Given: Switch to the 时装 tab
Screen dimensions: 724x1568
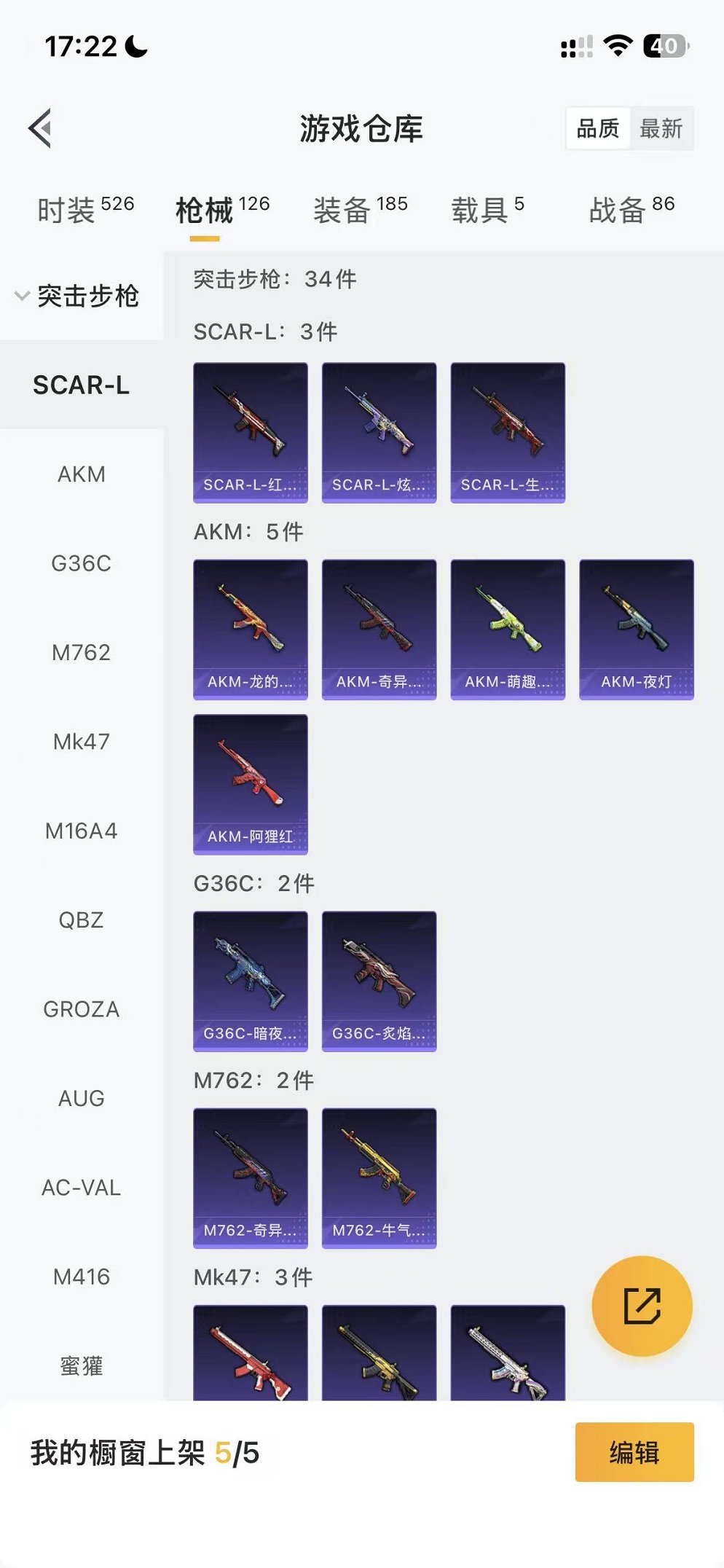Looking at the screenshot, I should tap(85, 210).
